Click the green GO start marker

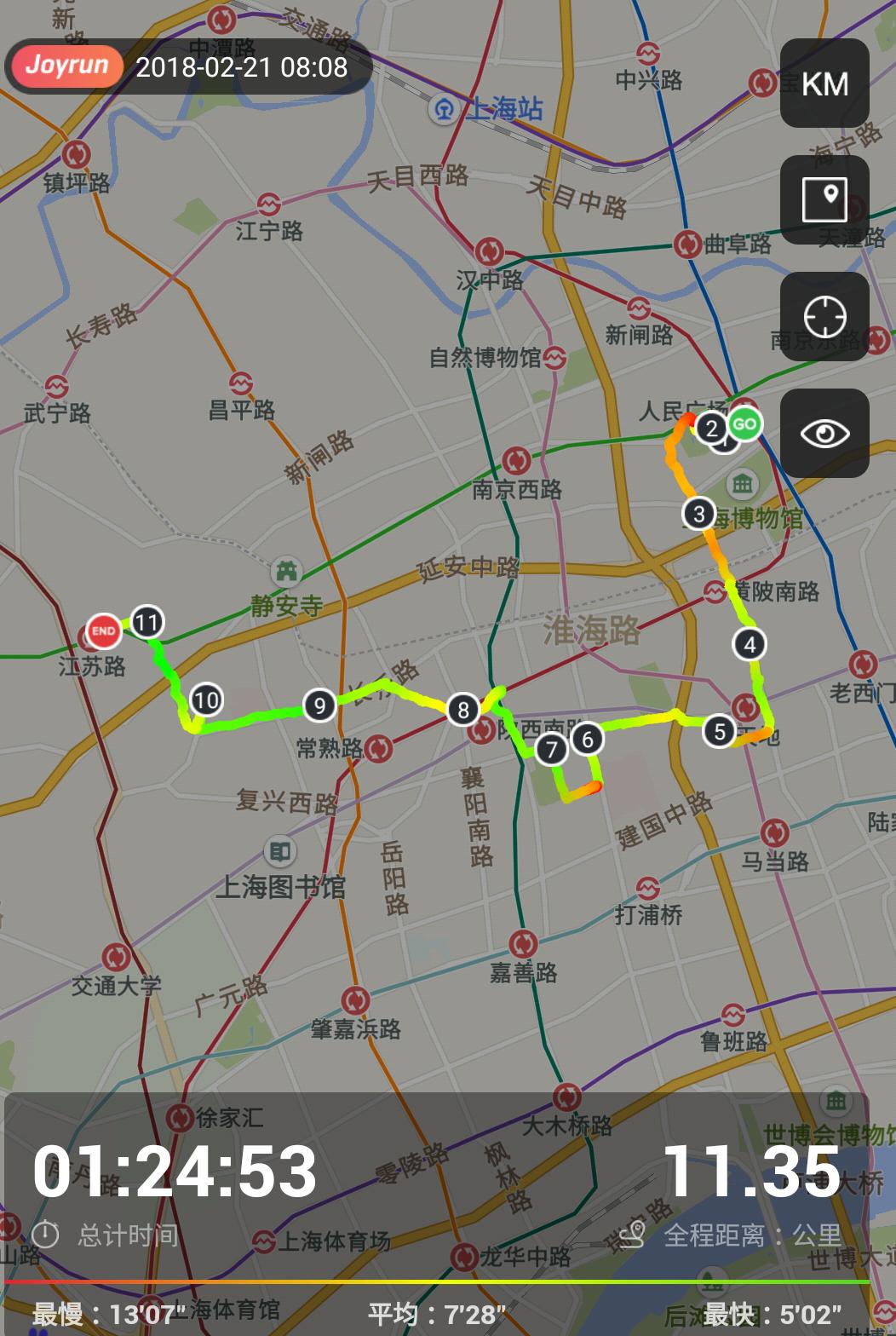pyautogui.click(x=744, y=423)
